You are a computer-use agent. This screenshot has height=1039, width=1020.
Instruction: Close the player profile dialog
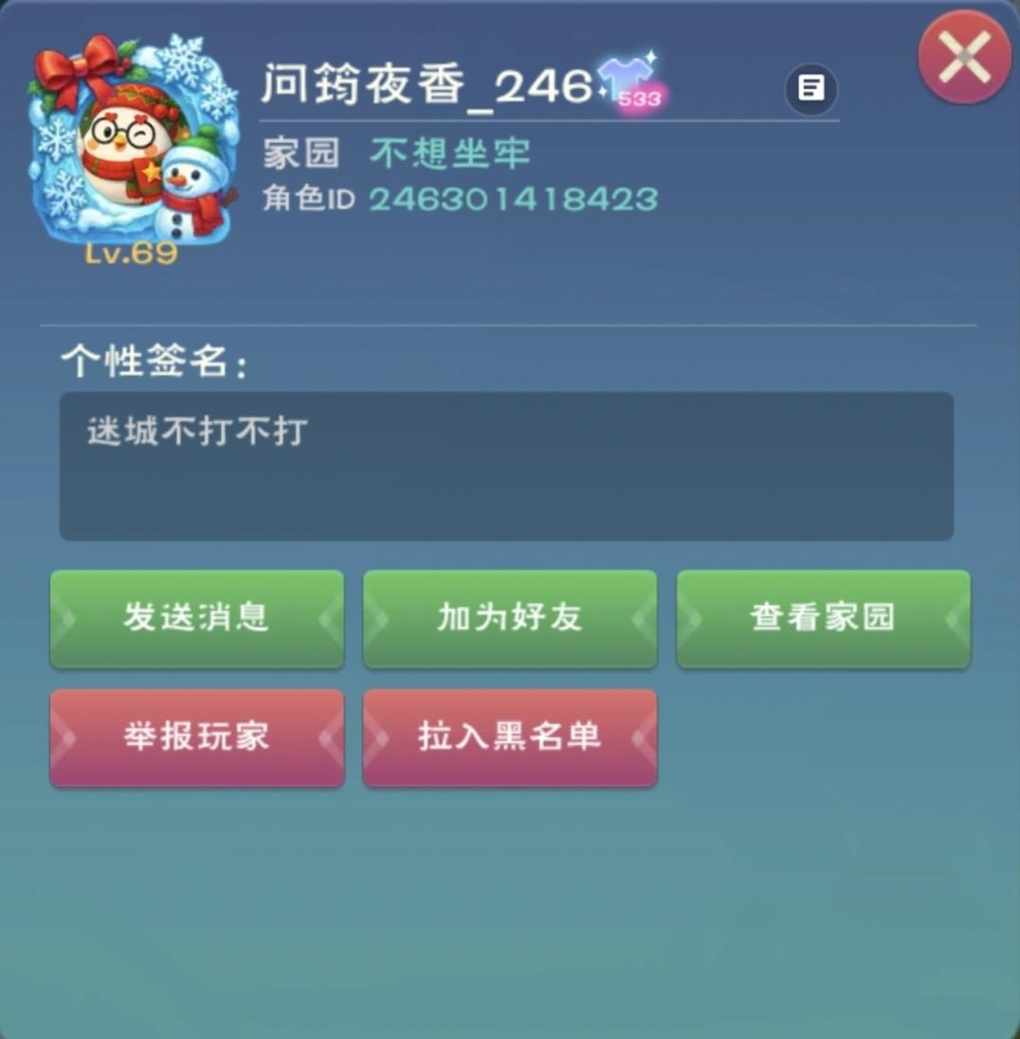(x=964, y=57)
